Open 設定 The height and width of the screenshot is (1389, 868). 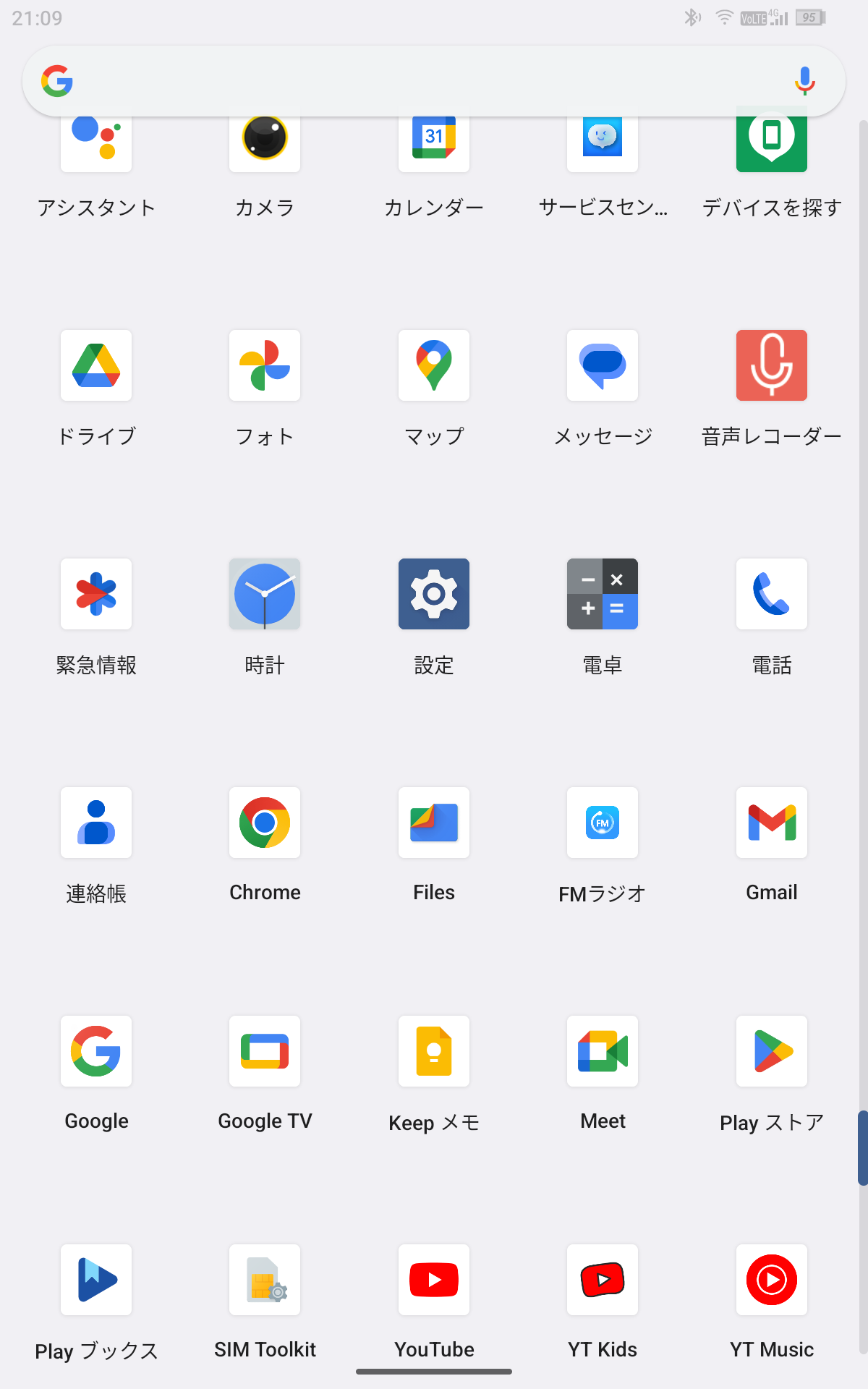(434, 594)
